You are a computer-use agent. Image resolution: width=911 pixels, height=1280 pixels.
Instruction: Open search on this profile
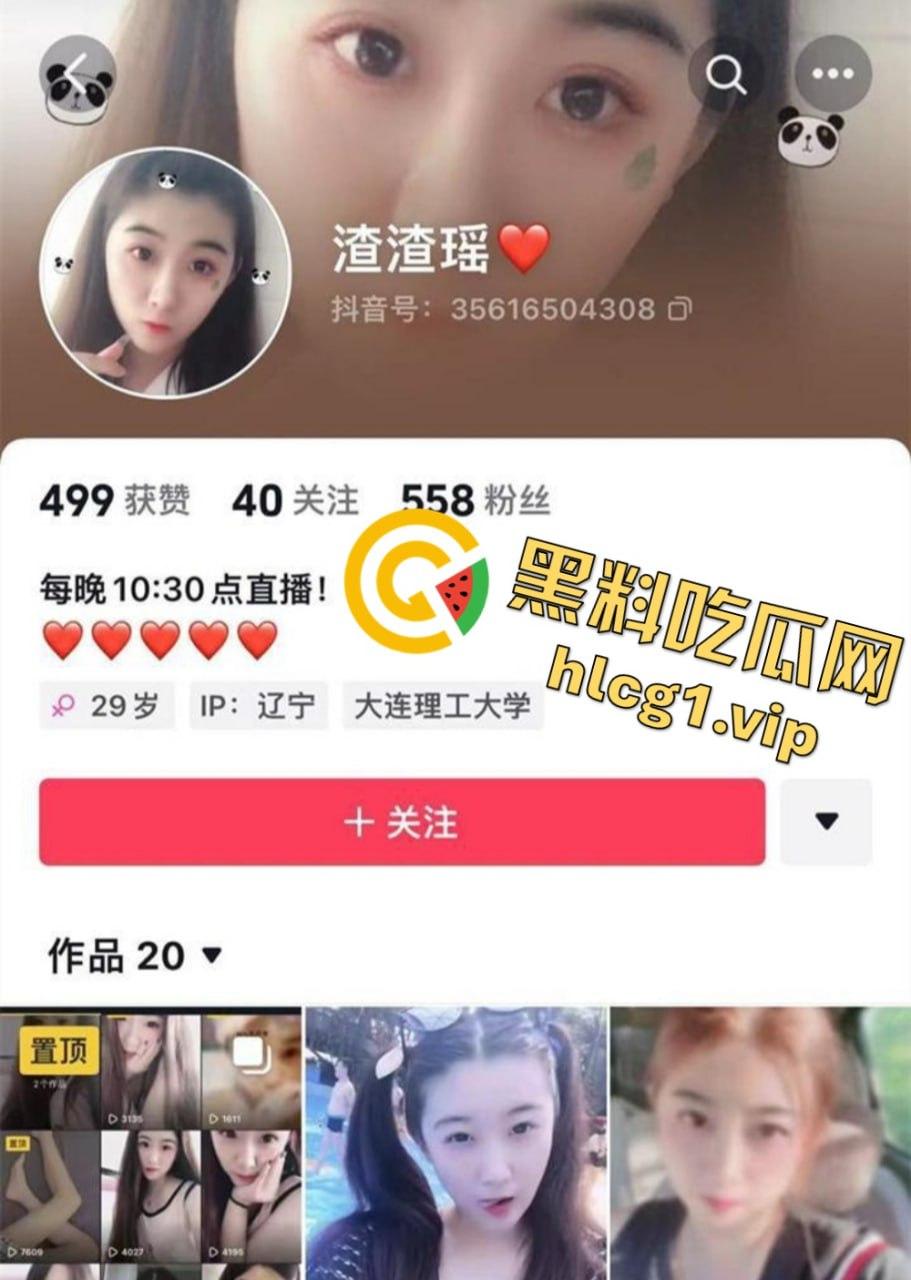[x=727, y=75]
